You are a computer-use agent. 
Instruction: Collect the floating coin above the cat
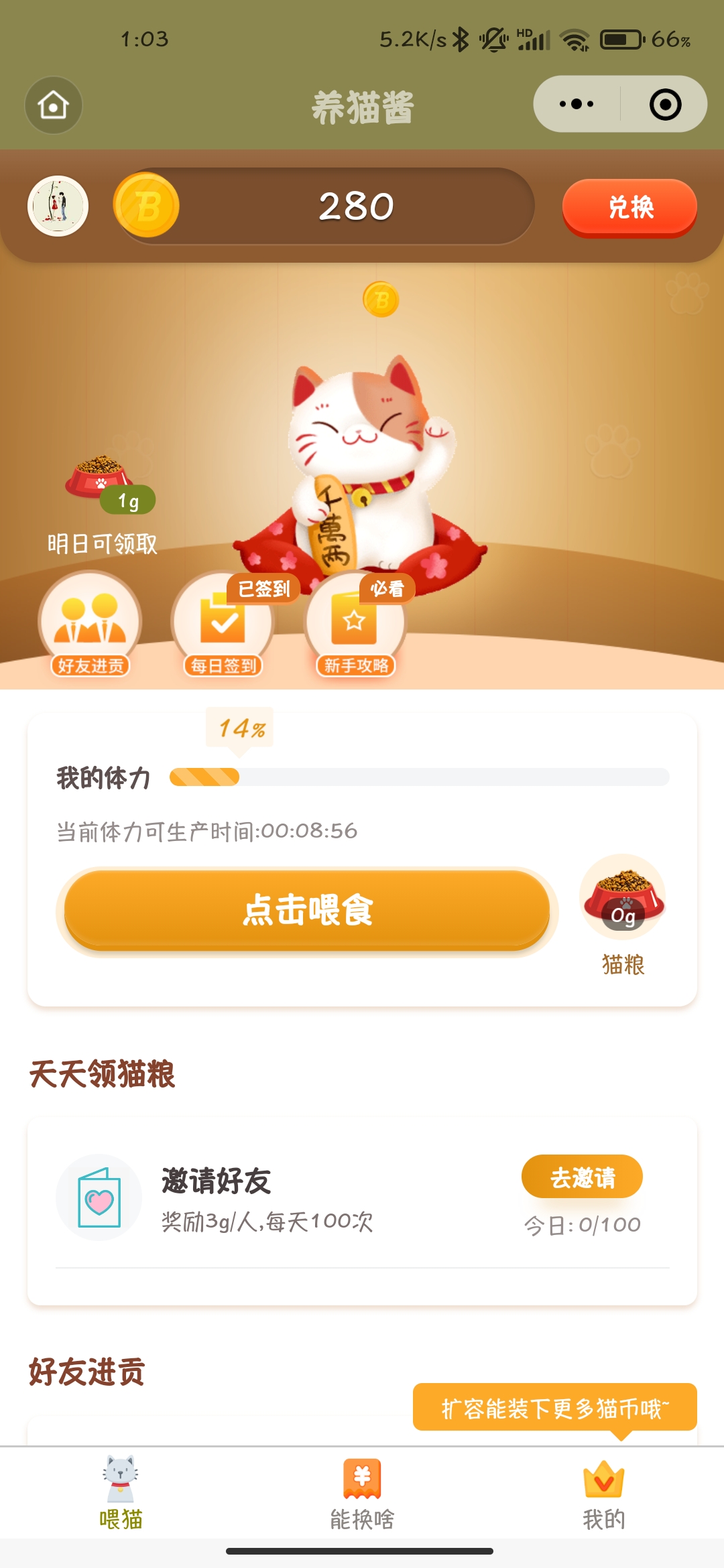(x=381, y=299)
